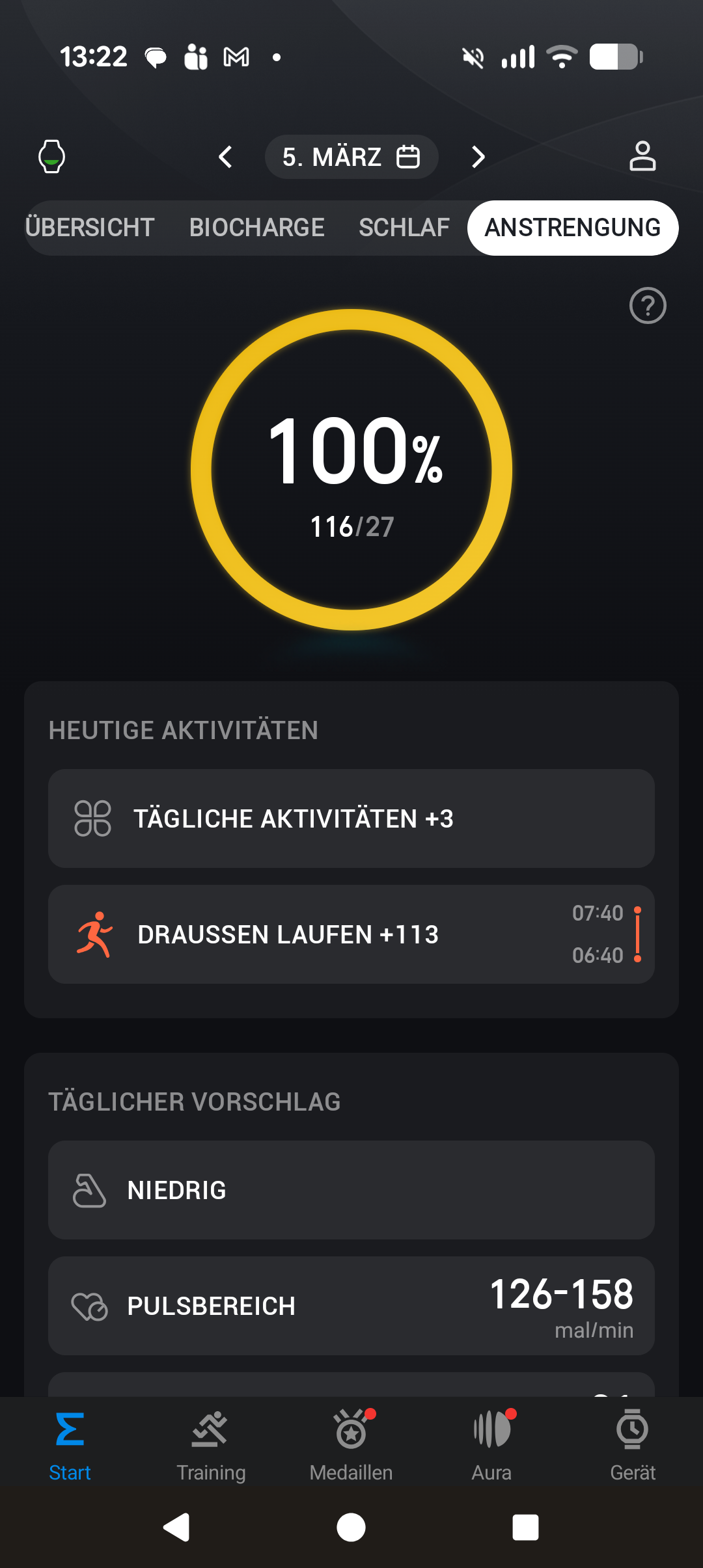Open the watch device status icon

click(51, 157)
